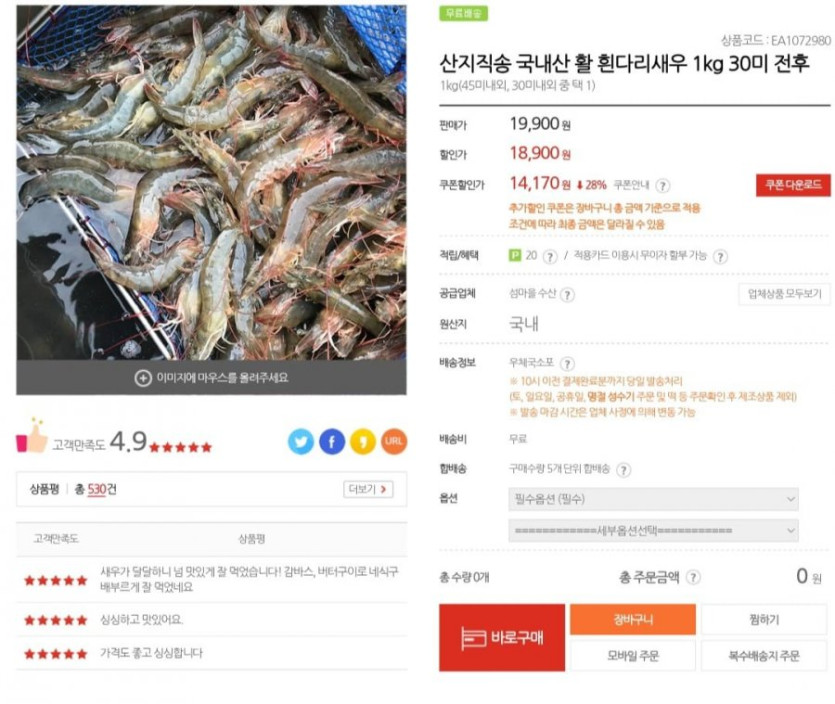Choose 복수배송지 주문
835x704 pixels.
click(x=763, y=656)
